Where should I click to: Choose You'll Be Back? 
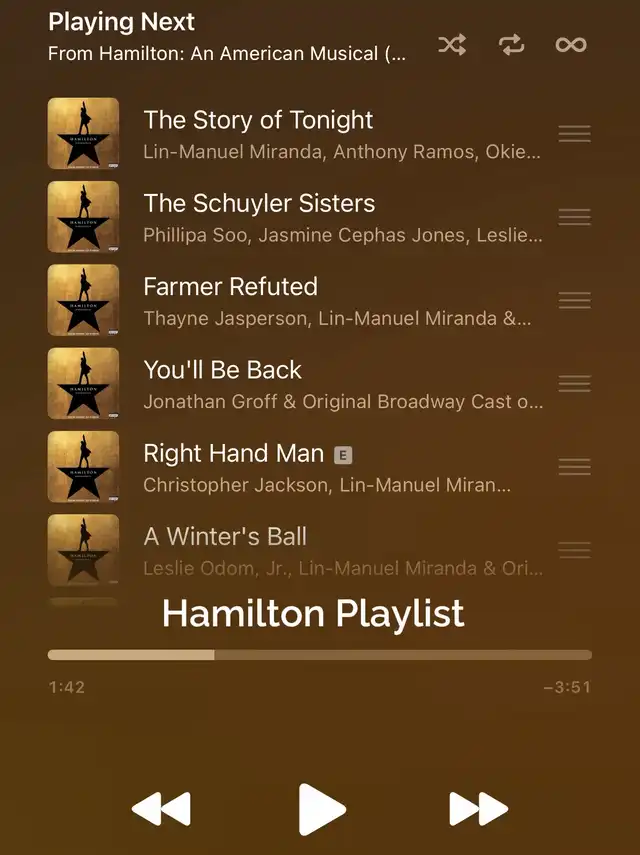click(x=300, y=384)
